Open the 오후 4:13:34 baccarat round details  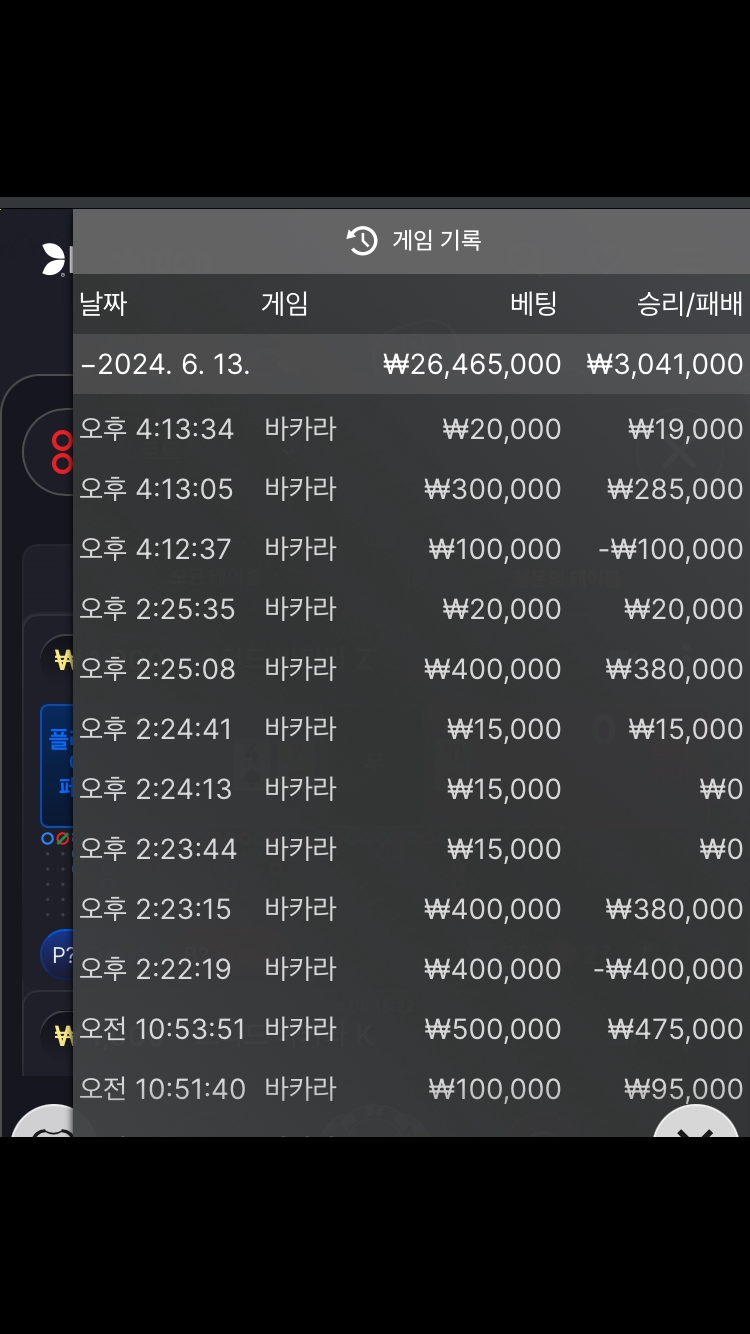click(x=411, y=429)
